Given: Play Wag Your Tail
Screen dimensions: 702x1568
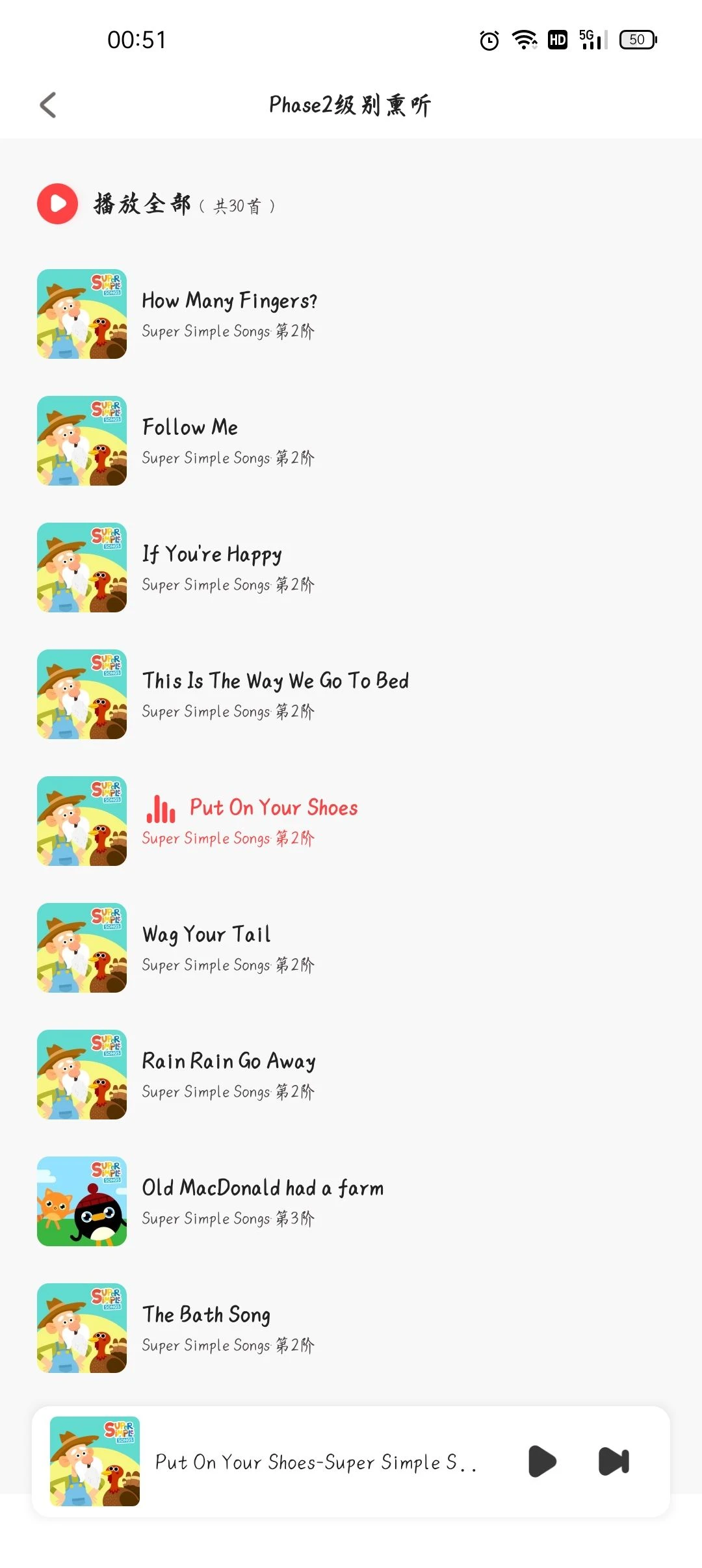Looking at the screenshot, I should [351, 948].
